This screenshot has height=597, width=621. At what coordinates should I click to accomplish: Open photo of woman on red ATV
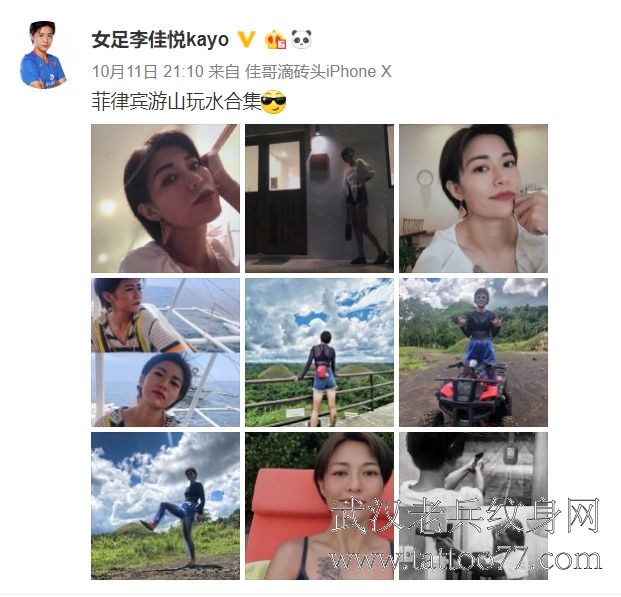(473, 352)
